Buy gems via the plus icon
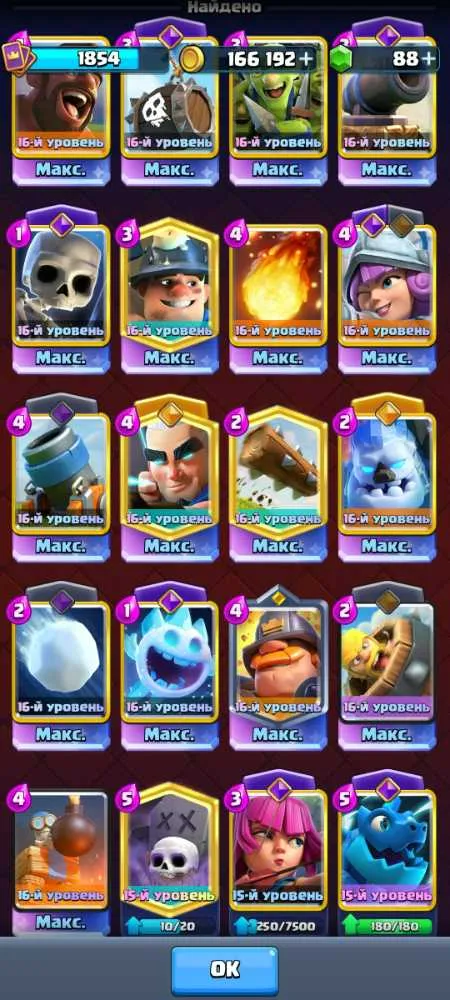450x1000 pixels. [430, 59]
